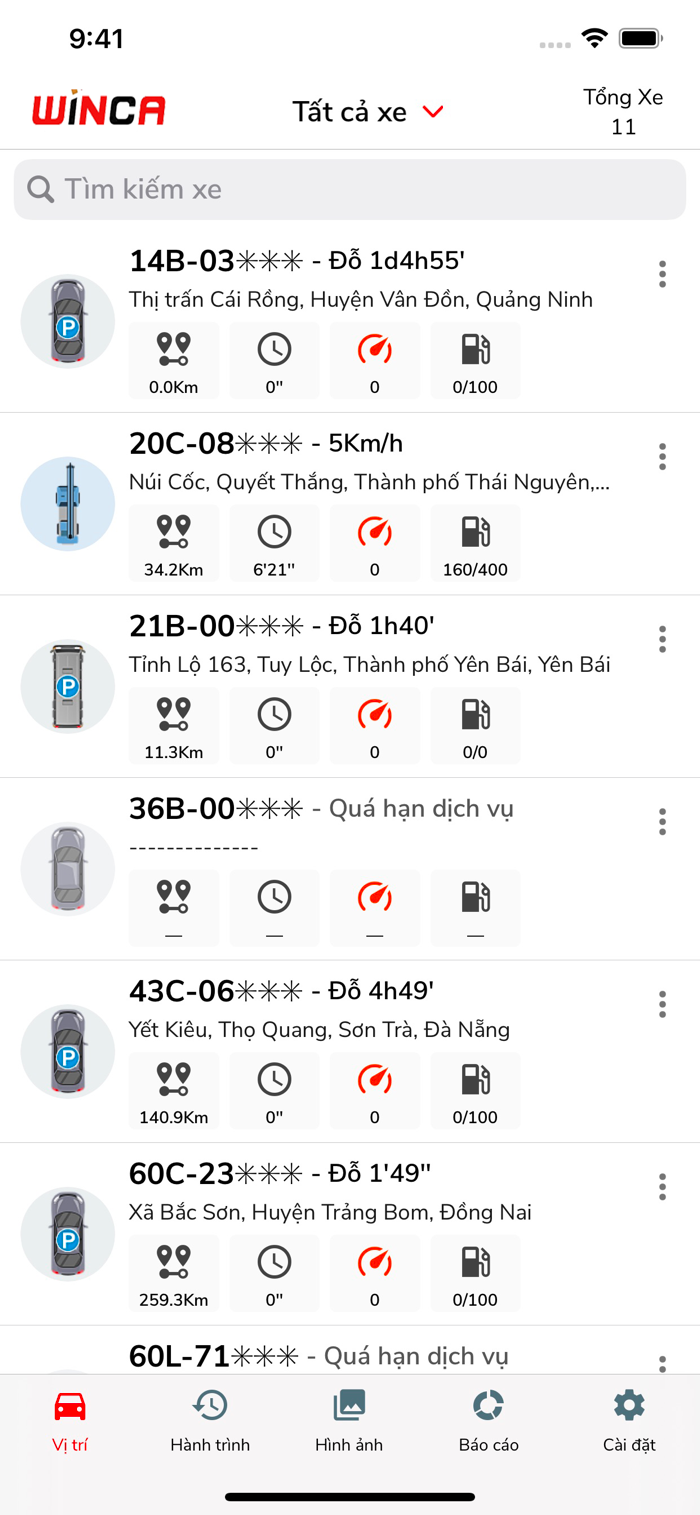Tap the Tìm kiếm xe search field

click(x=350, y=189)
